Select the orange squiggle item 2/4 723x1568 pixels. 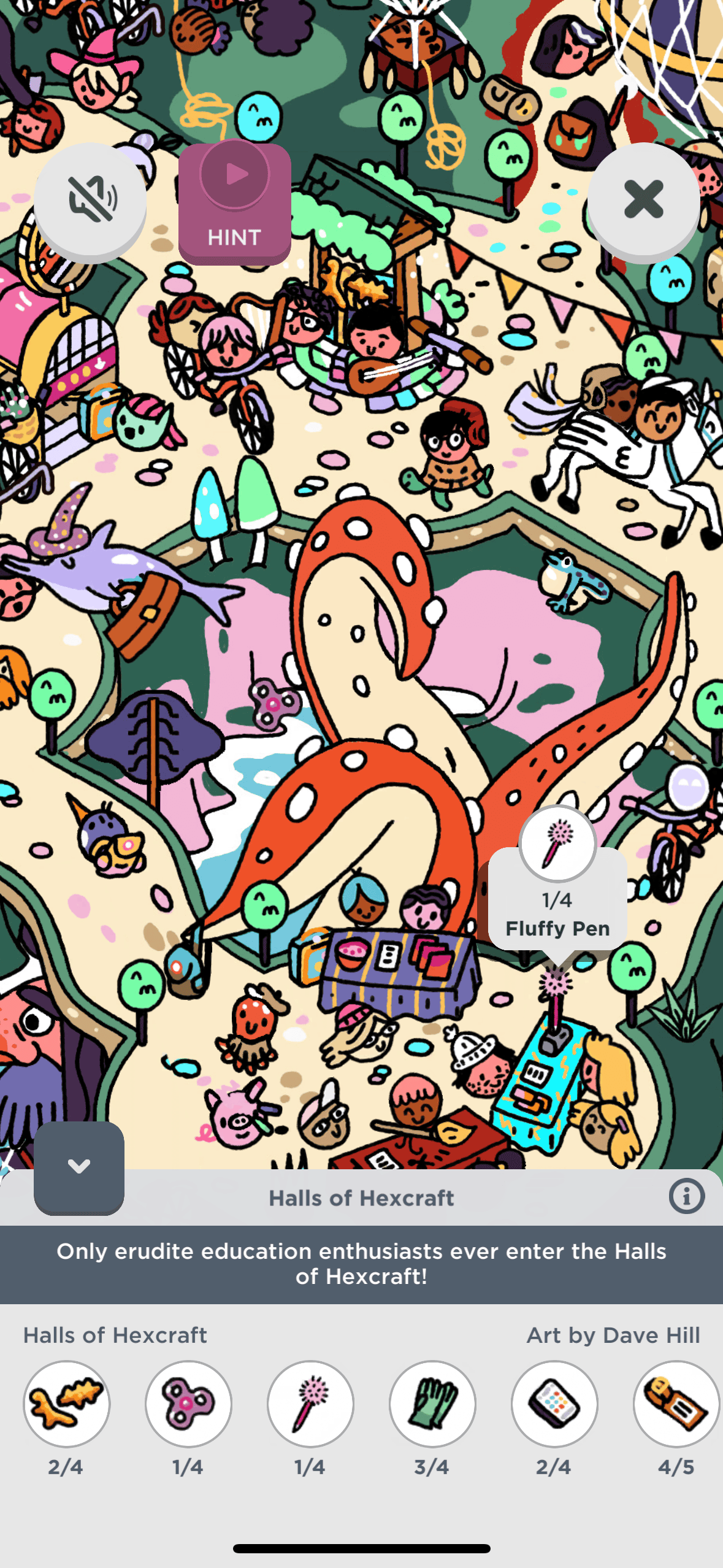67,1404
